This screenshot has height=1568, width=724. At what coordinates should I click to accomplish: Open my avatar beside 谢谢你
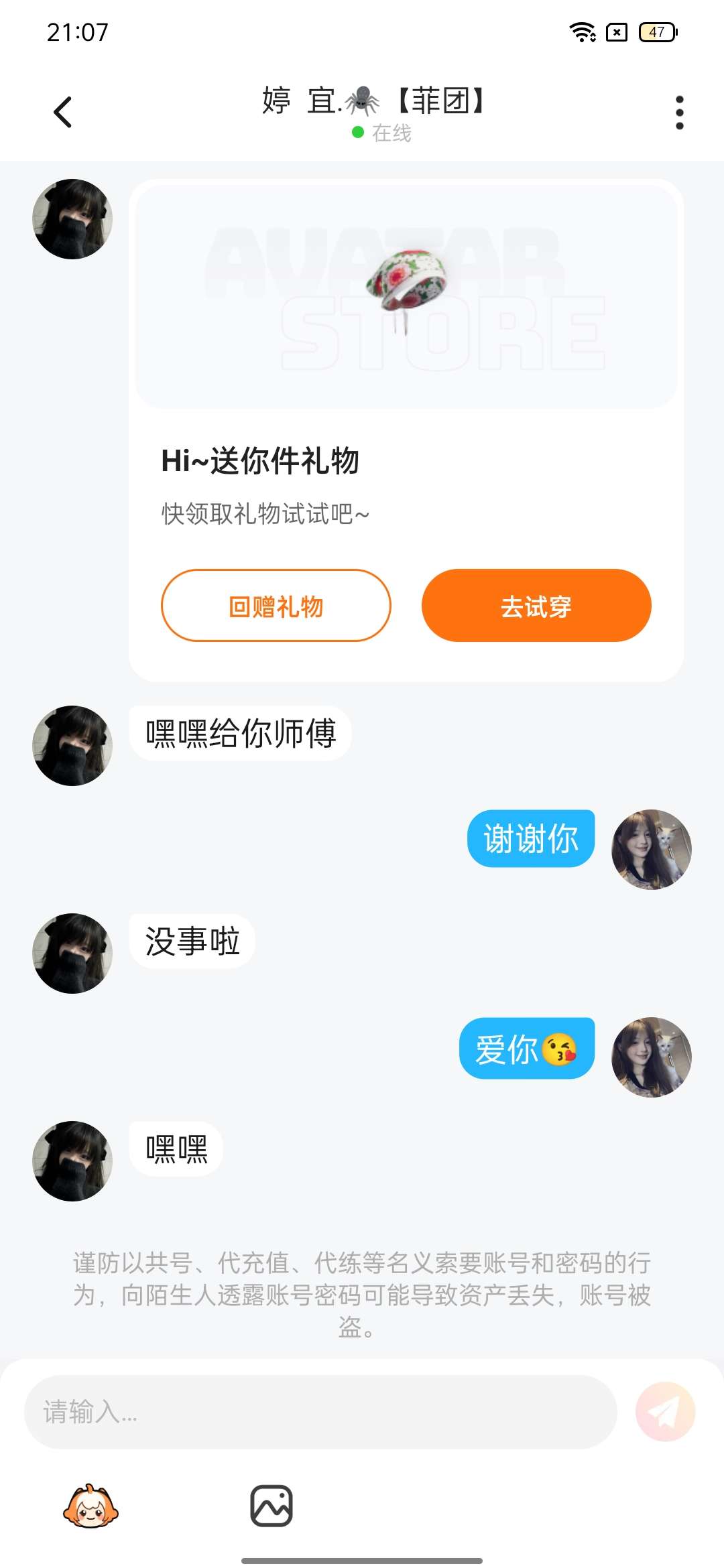coord(651,849)
